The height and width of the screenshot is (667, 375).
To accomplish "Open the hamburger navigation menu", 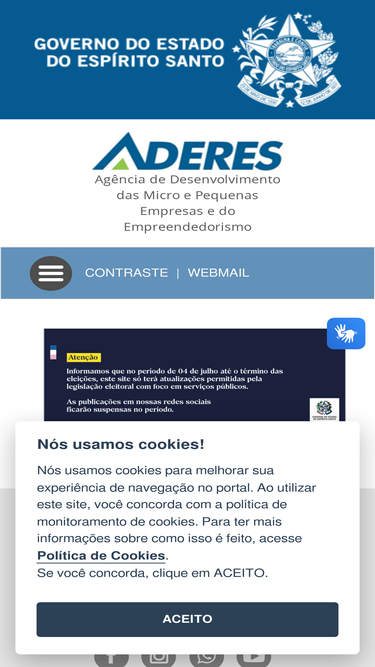I will click(51, 273).
